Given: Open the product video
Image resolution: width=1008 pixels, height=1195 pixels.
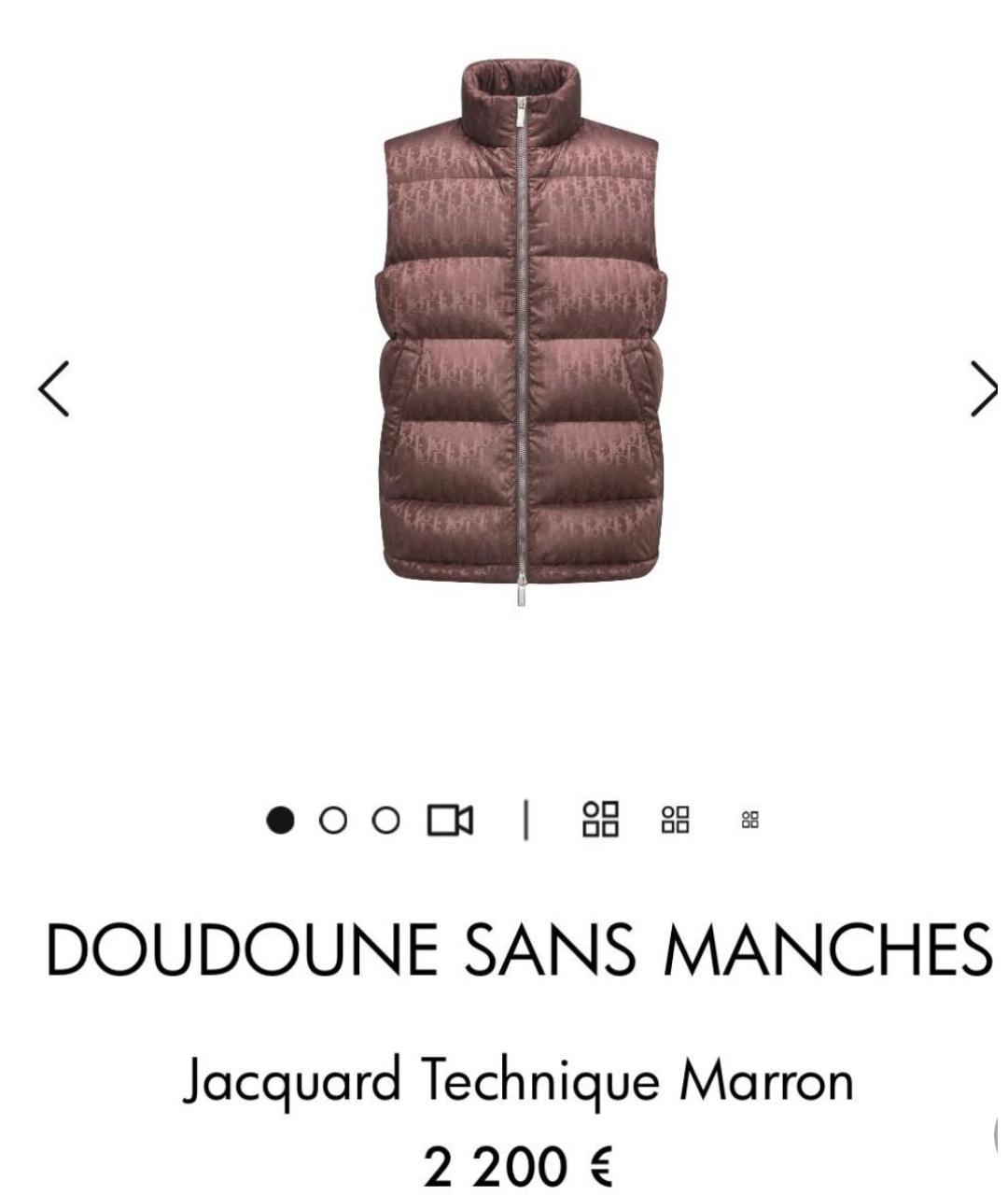Looking at the screenshot, I should (x=450, y=821).
